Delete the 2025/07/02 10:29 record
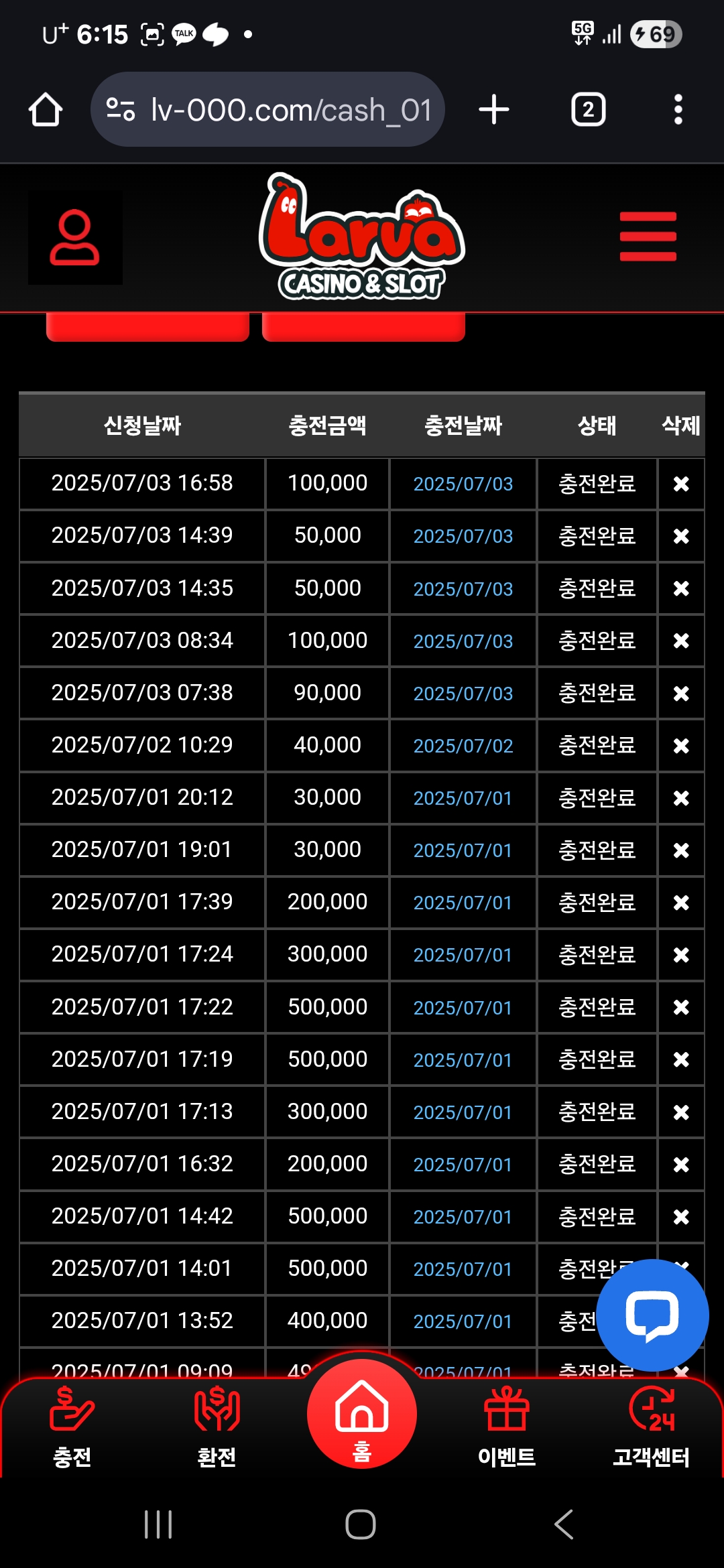The height and width of the screenshot is (1568, 724). (681, 746)
